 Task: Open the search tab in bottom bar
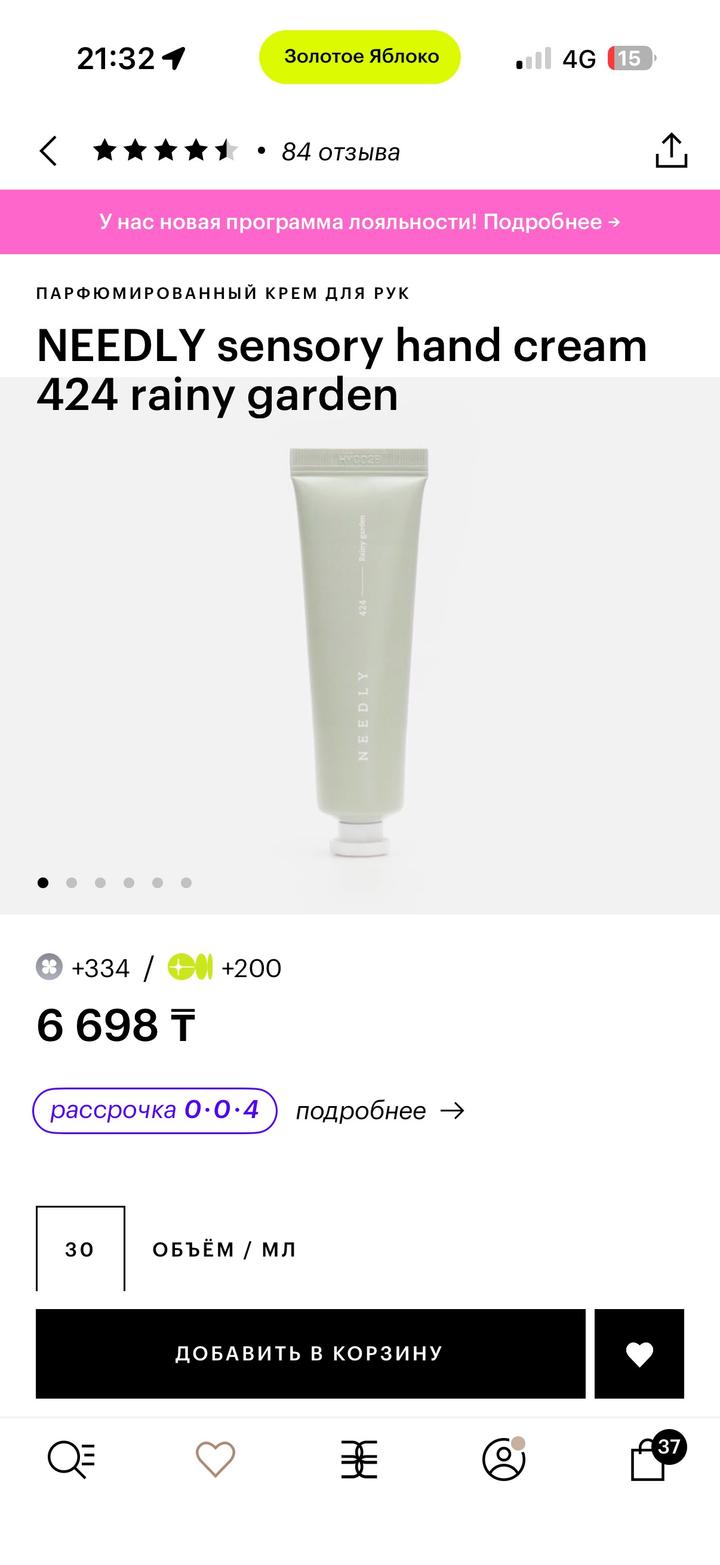pyautogui.click(x=72, y=1460)
